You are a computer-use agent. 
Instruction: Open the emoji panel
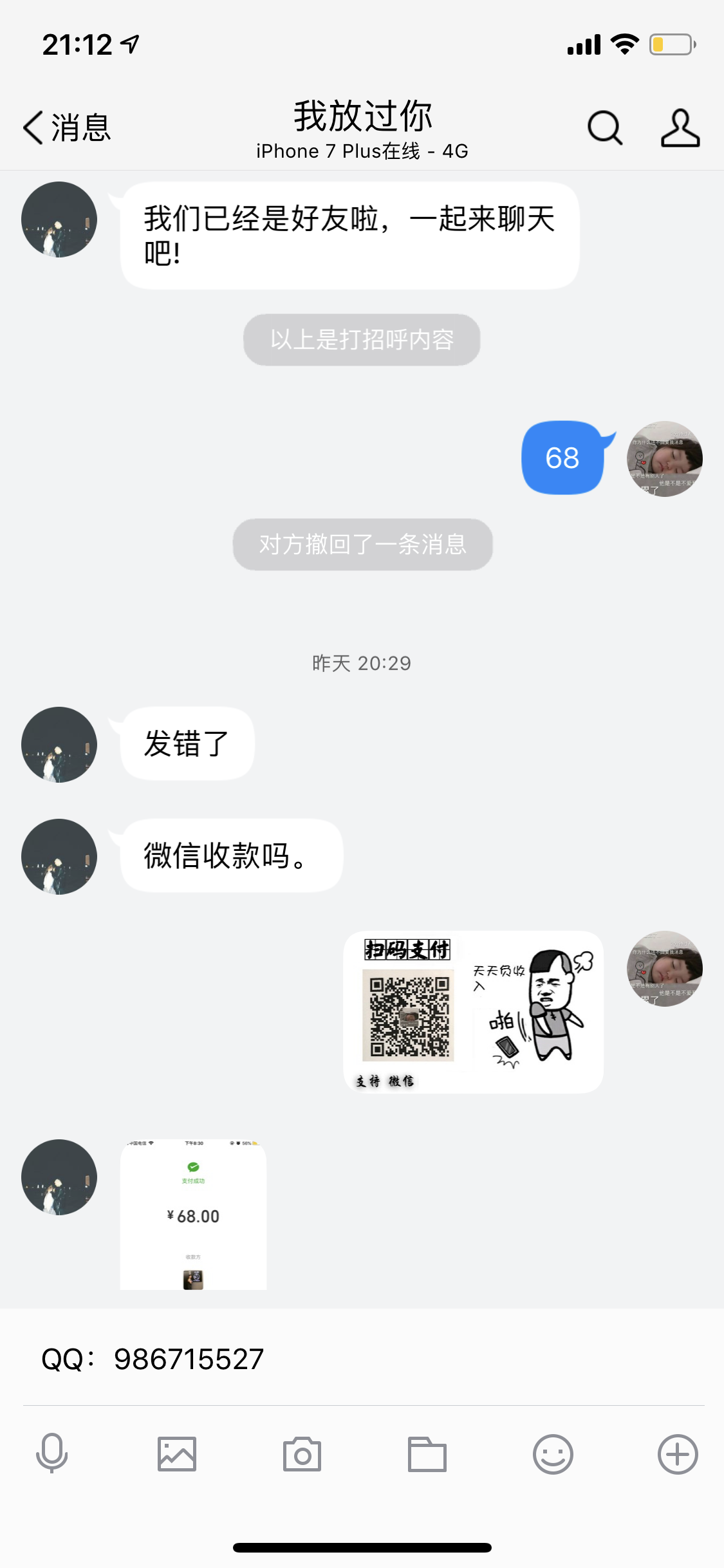pyautogui.click(x=553, y=1454)
